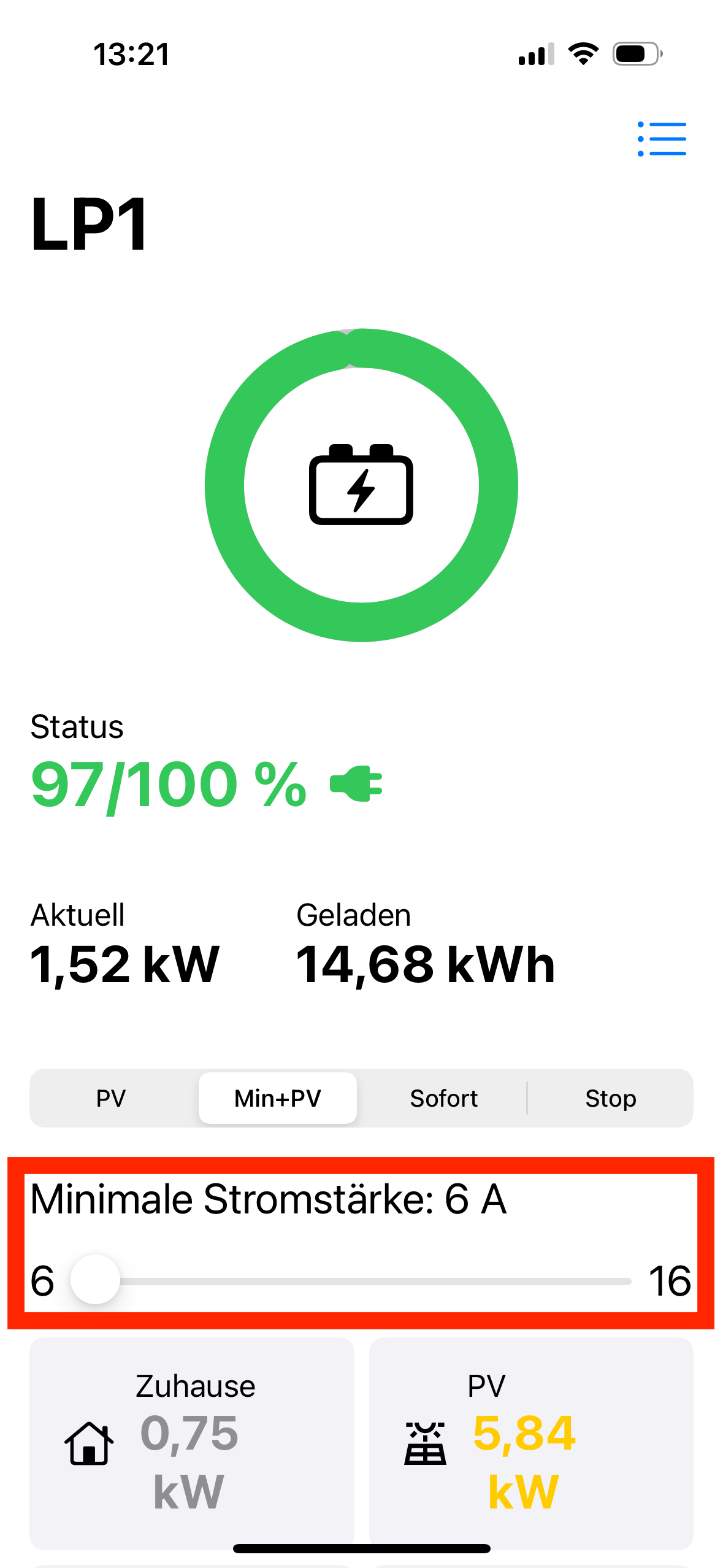Select the Min+PV mode
This screenshot has width=723, height=1568.
tap(278, 1098)
